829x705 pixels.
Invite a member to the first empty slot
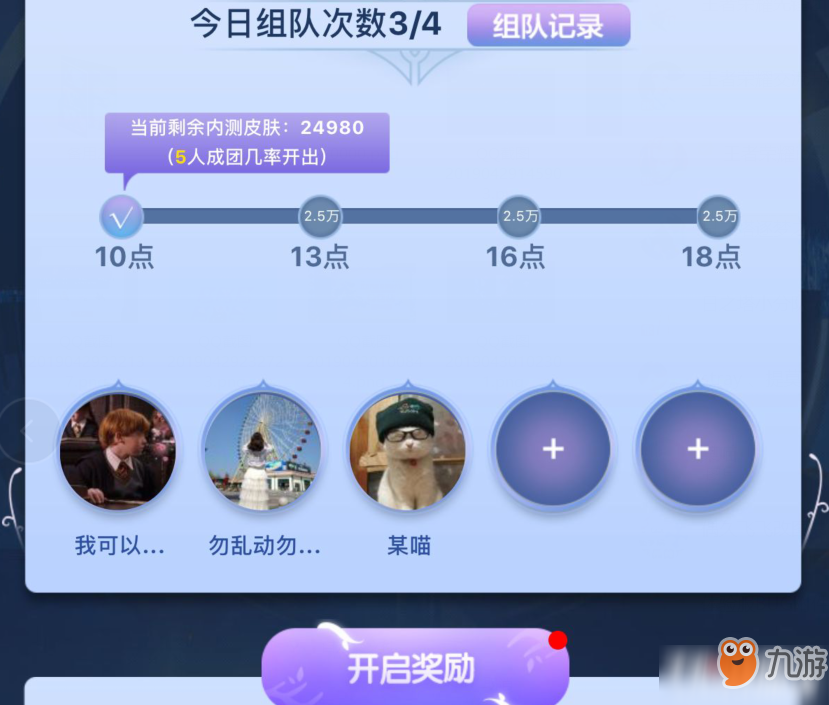[x=552, y=450]
